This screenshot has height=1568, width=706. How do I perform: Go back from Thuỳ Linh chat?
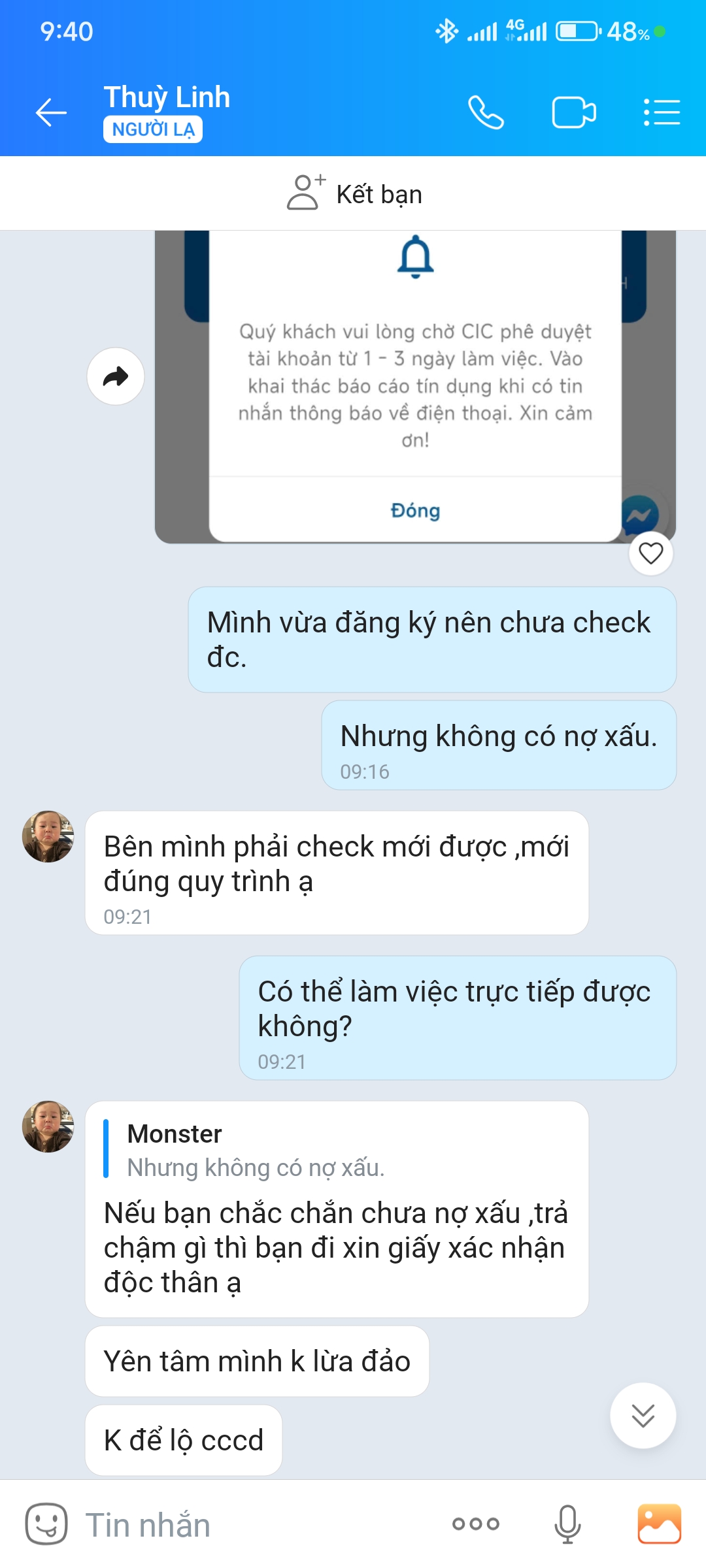point(51,112)
